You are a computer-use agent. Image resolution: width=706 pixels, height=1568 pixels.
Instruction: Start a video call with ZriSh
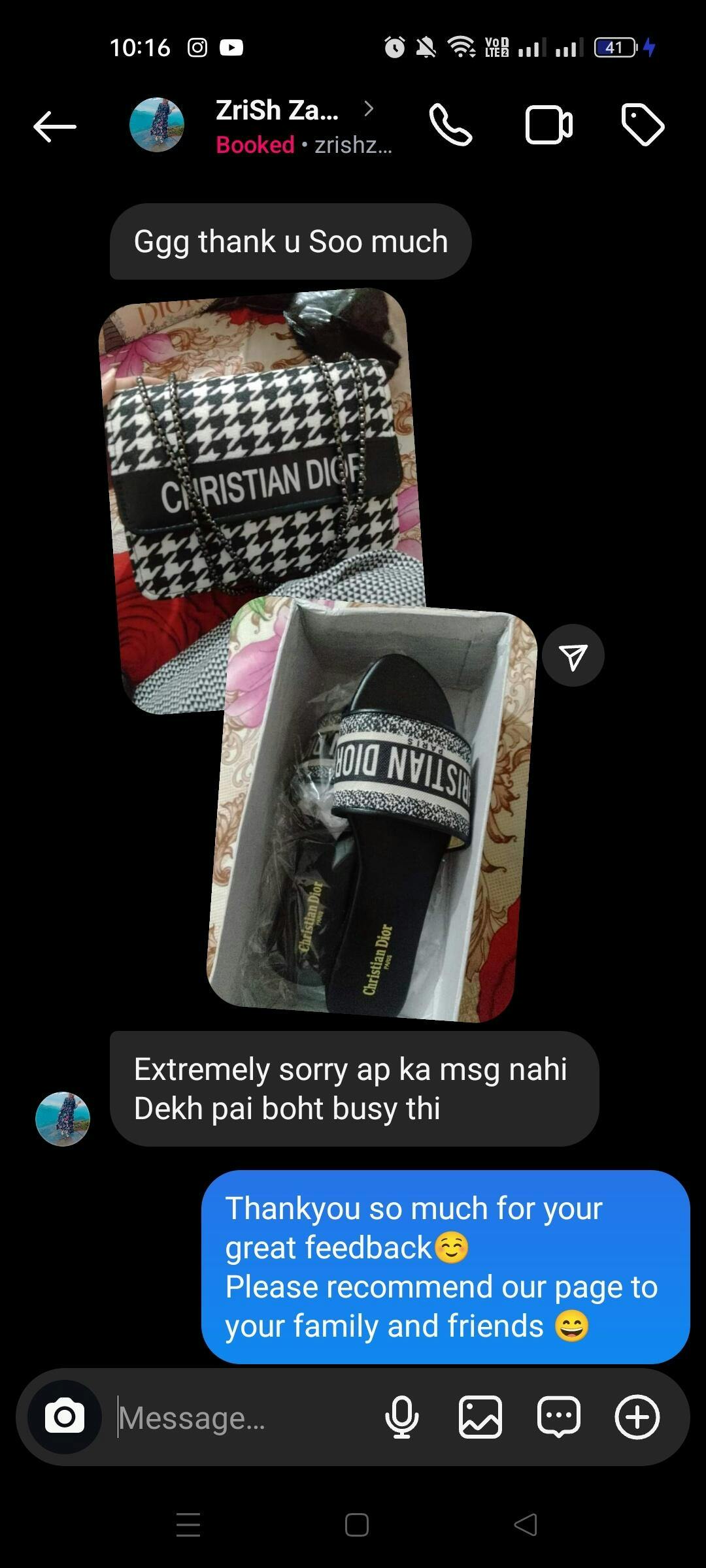pyautogui.click(x=549, y=125)
